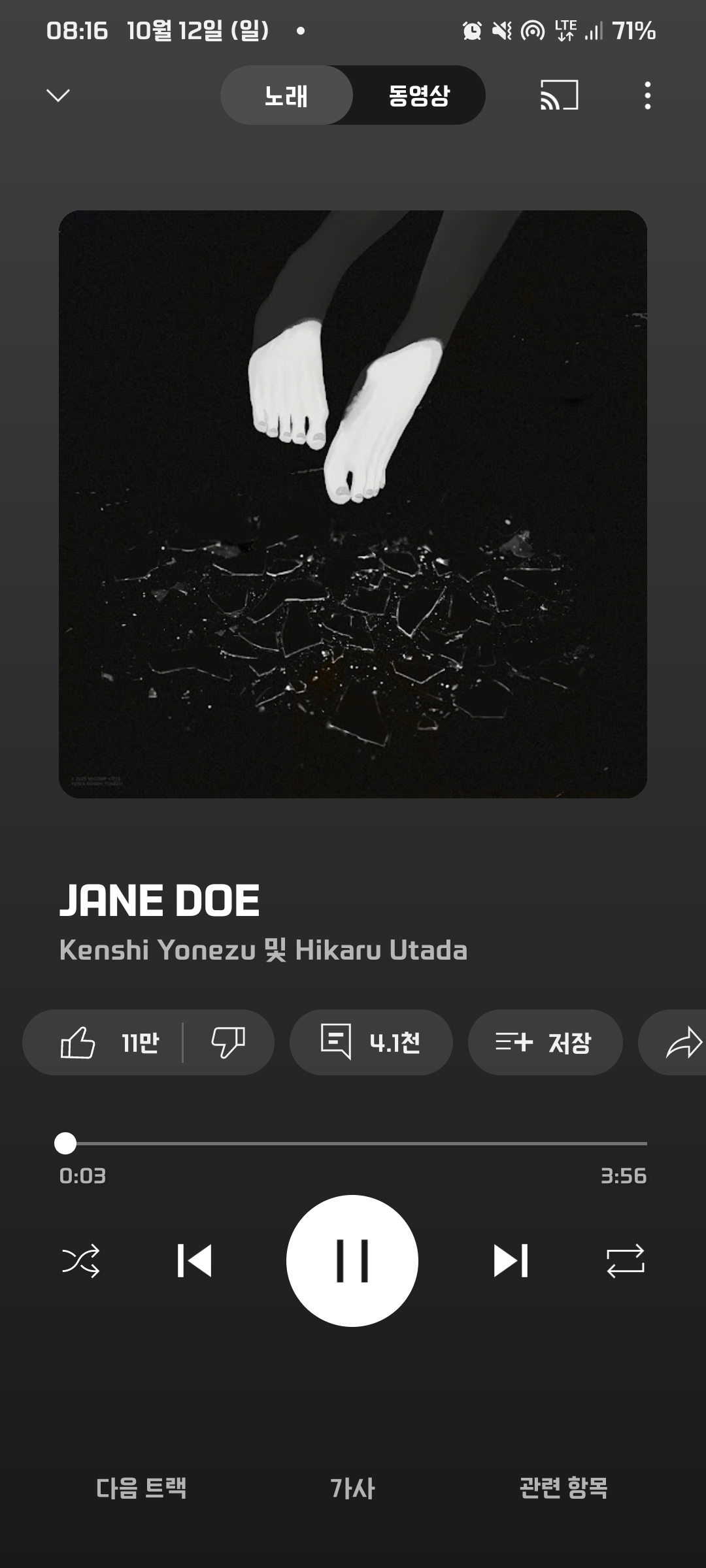Open the 다음 트랙 tab
Viewport: 706px width, 1568px height.
(141, 1488)
